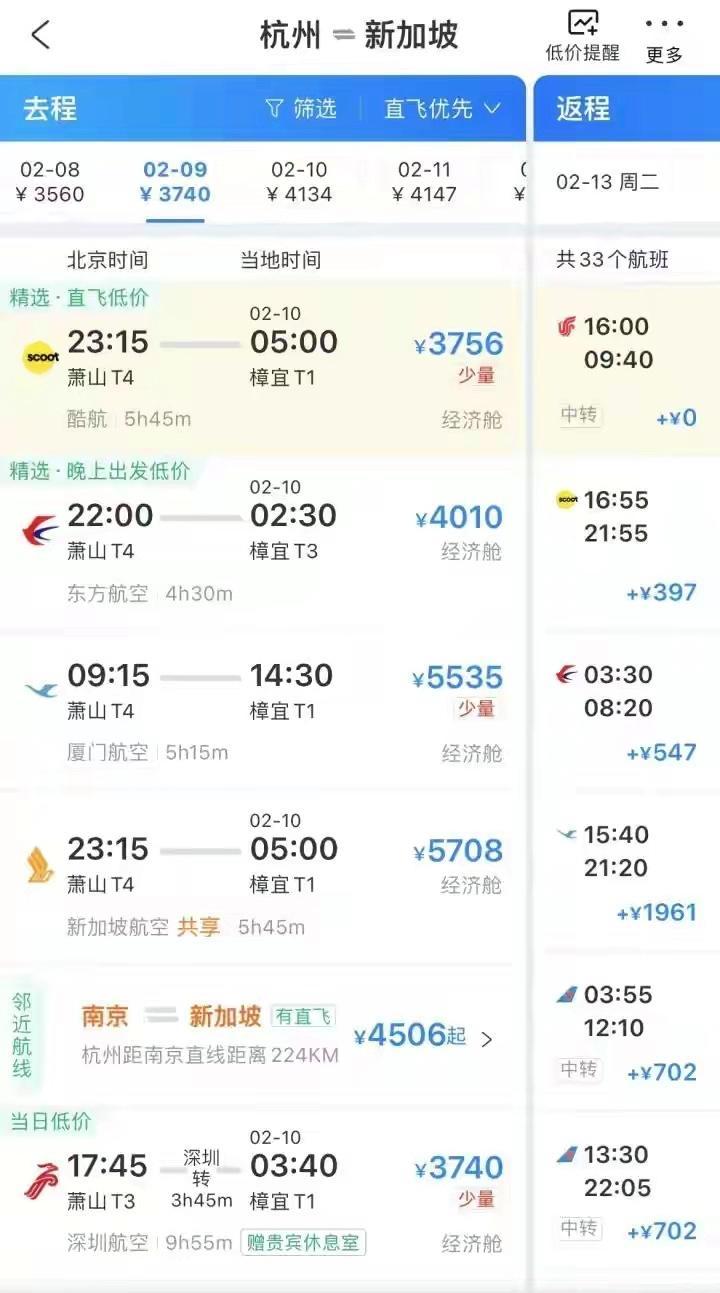This screenshot has width=720, height=1293.
Task: Expand the 直飞优先 sort dropdown
Action: point(442,108)
